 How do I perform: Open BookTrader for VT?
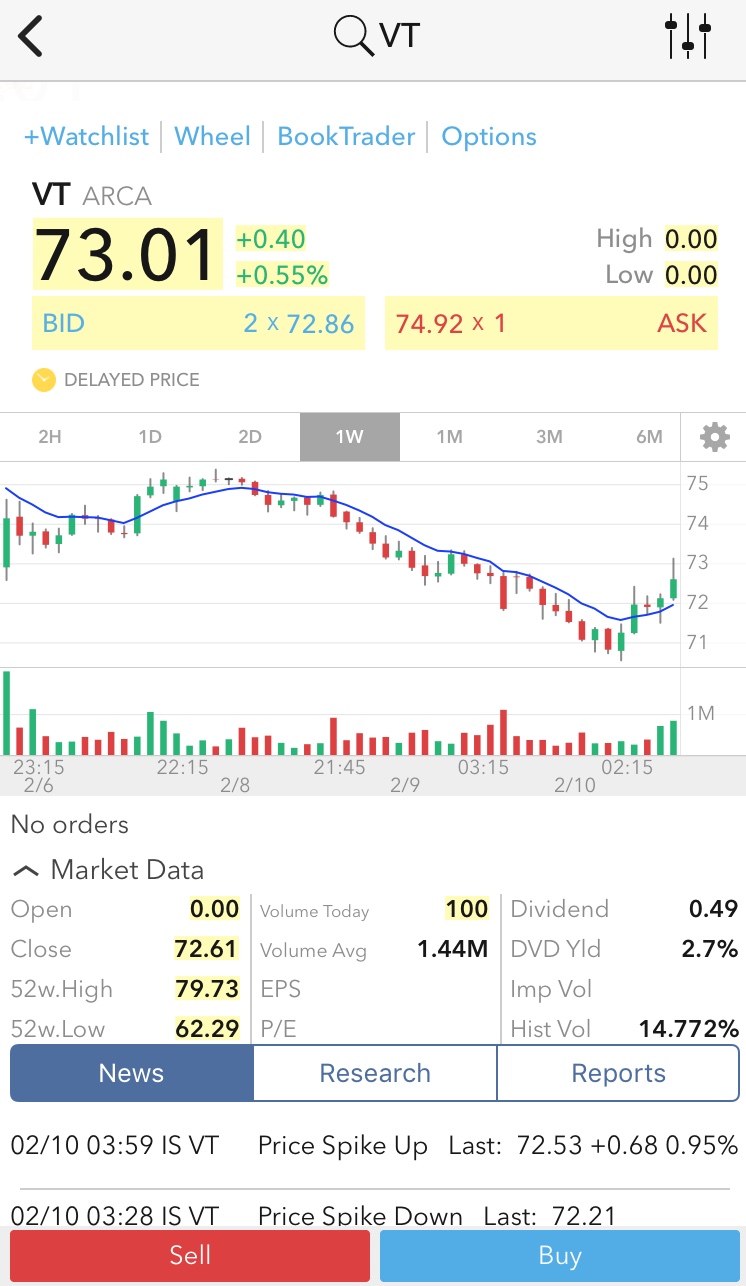346,137
